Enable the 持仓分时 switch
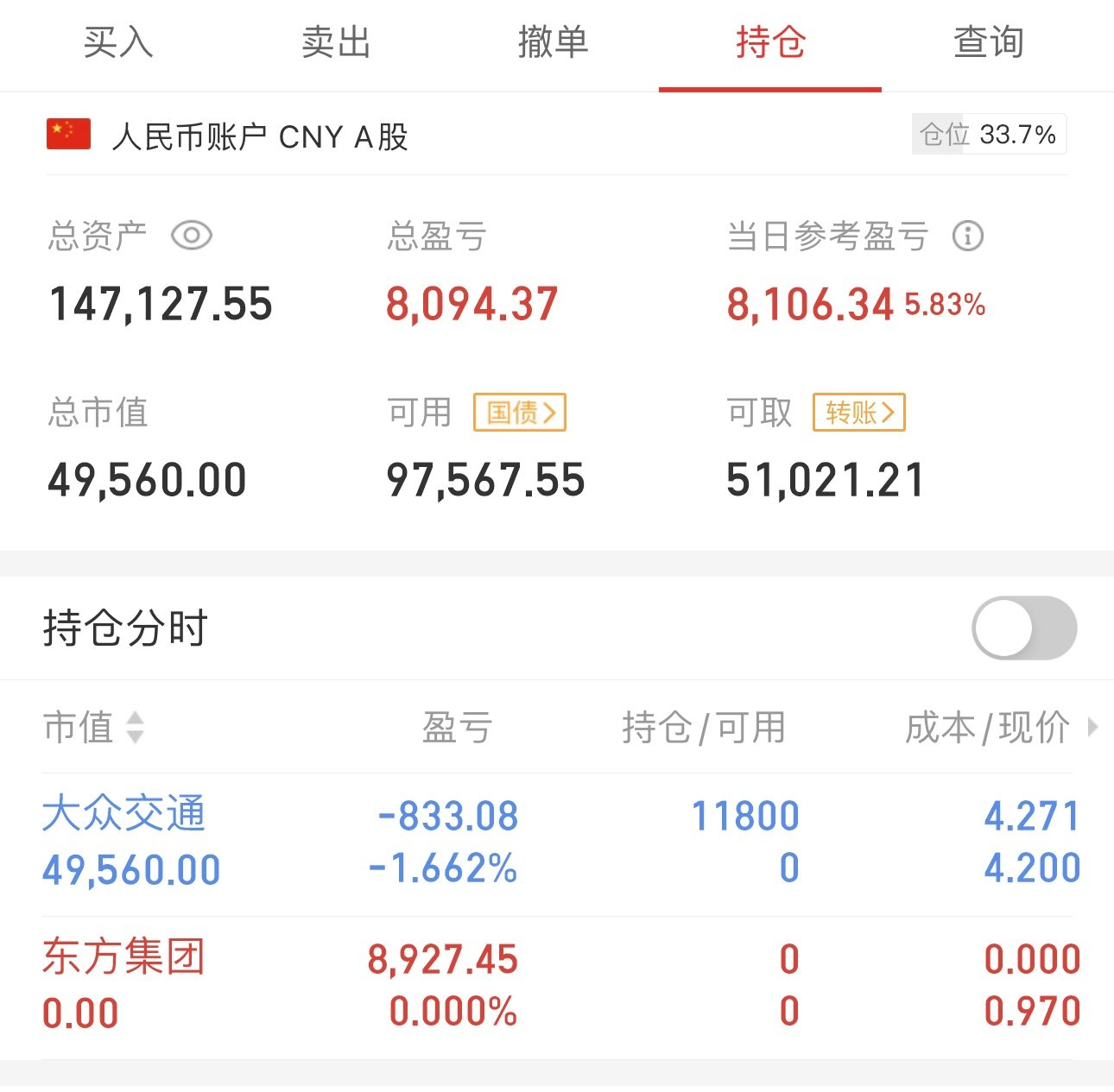Image resolution: width=1114 pixels, height=1092 pixels. (x=1023, y=628)
